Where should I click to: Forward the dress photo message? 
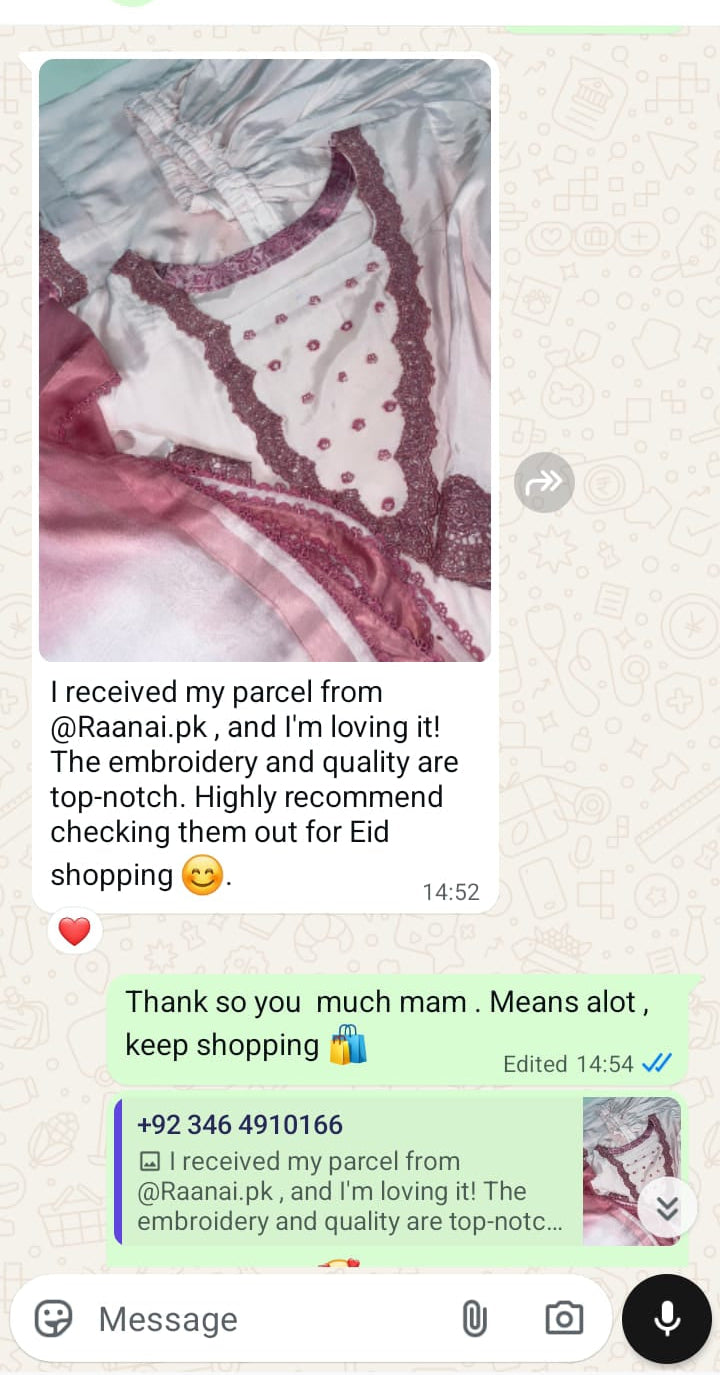click(x=544, y=483)
